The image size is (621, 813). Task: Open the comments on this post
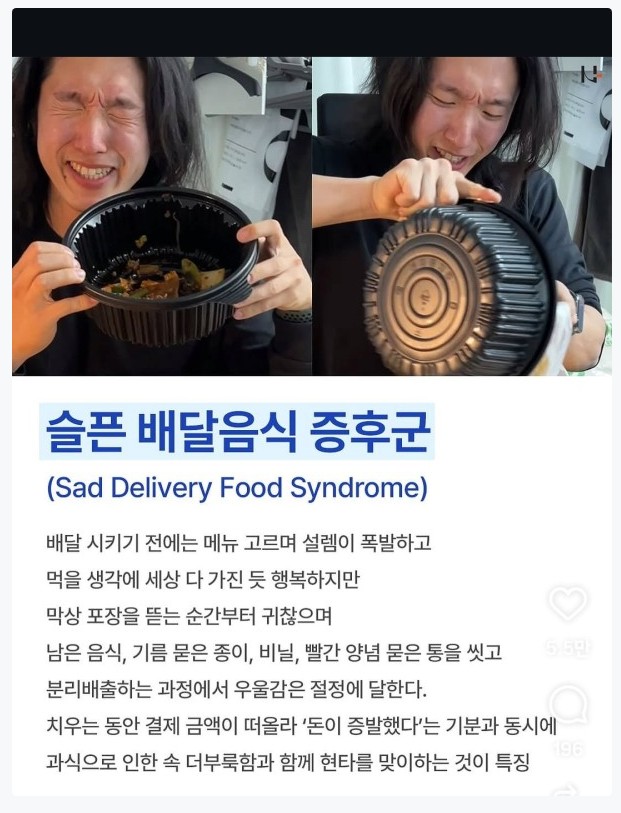[x=567, y=705]
